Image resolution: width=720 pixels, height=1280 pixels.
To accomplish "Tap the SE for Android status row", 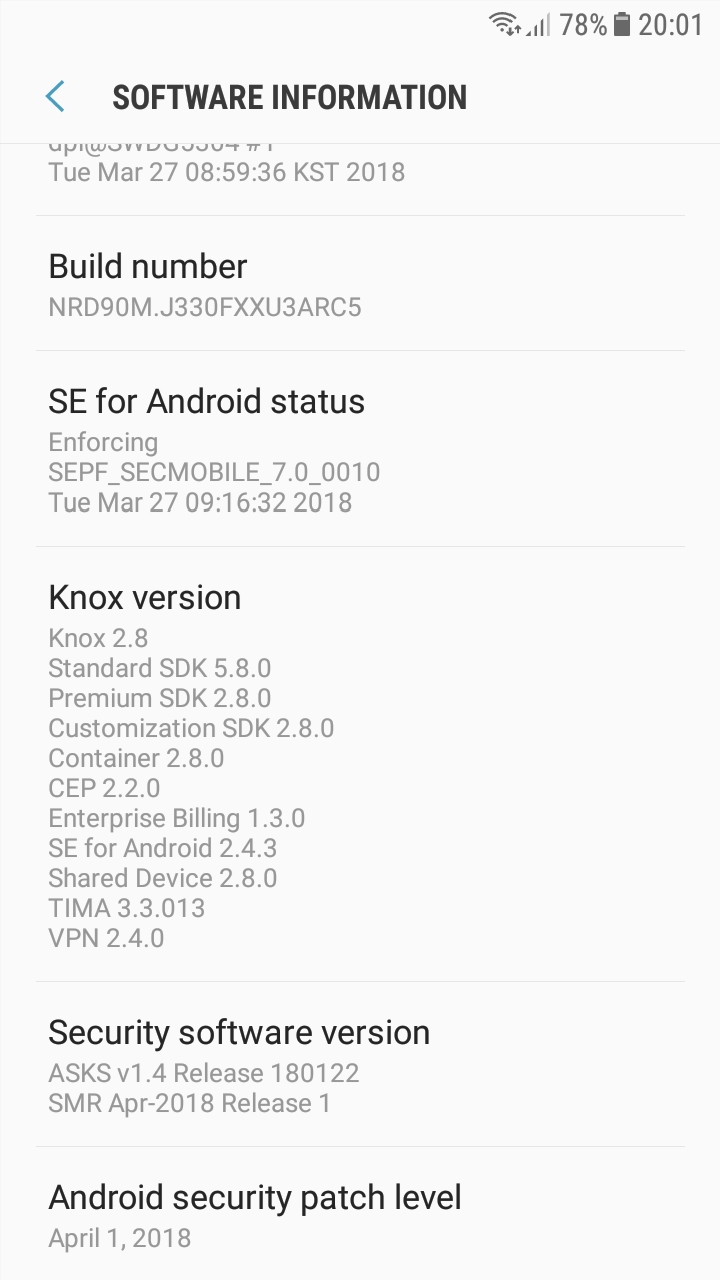I will click(360, 449).
